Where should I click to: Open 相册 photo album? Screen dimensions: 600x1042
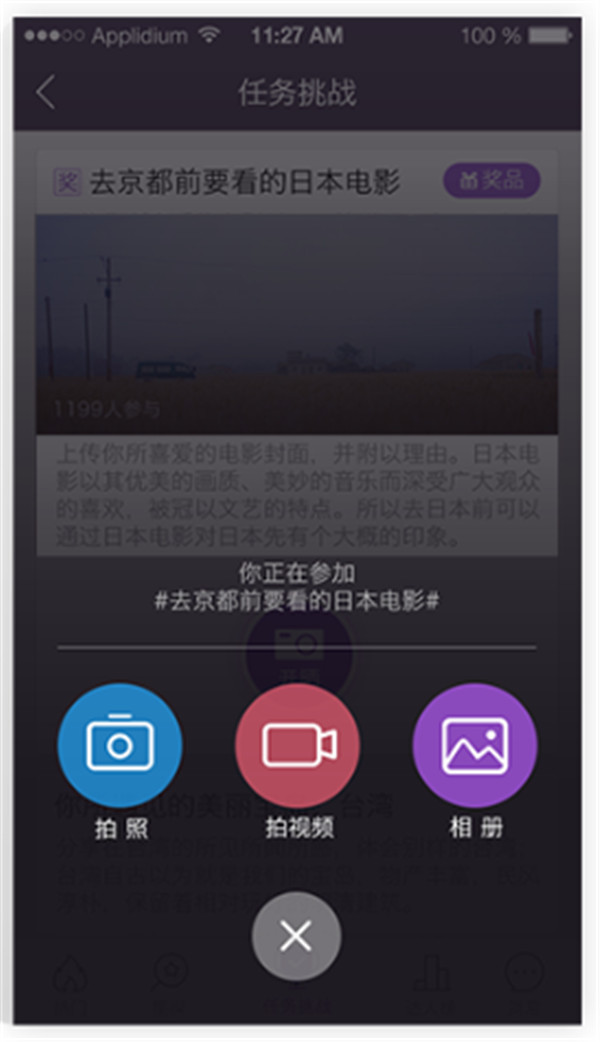pyautogui.click(x=475, y=746)
